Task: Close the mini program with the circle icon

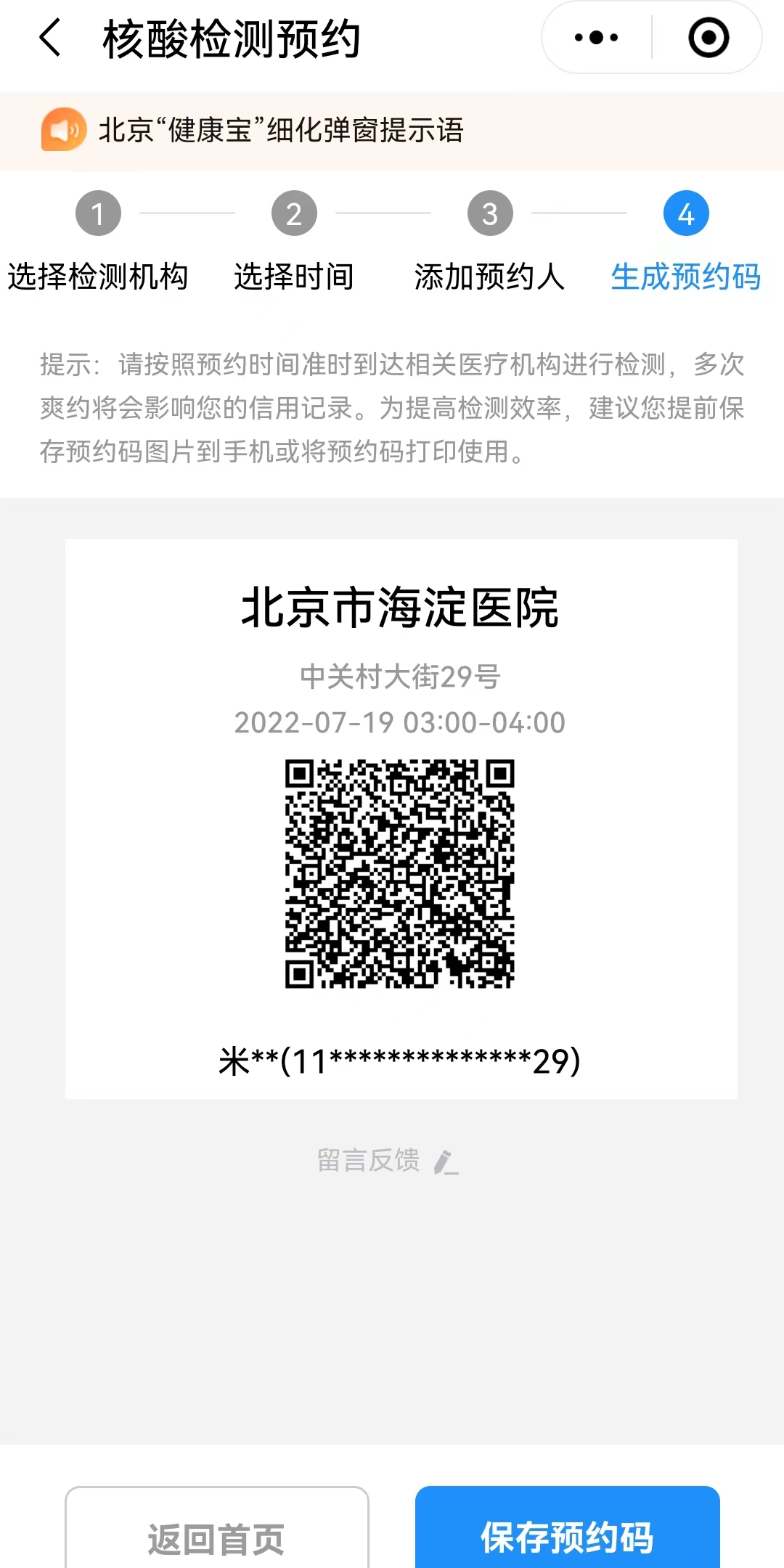Action: 708,38
